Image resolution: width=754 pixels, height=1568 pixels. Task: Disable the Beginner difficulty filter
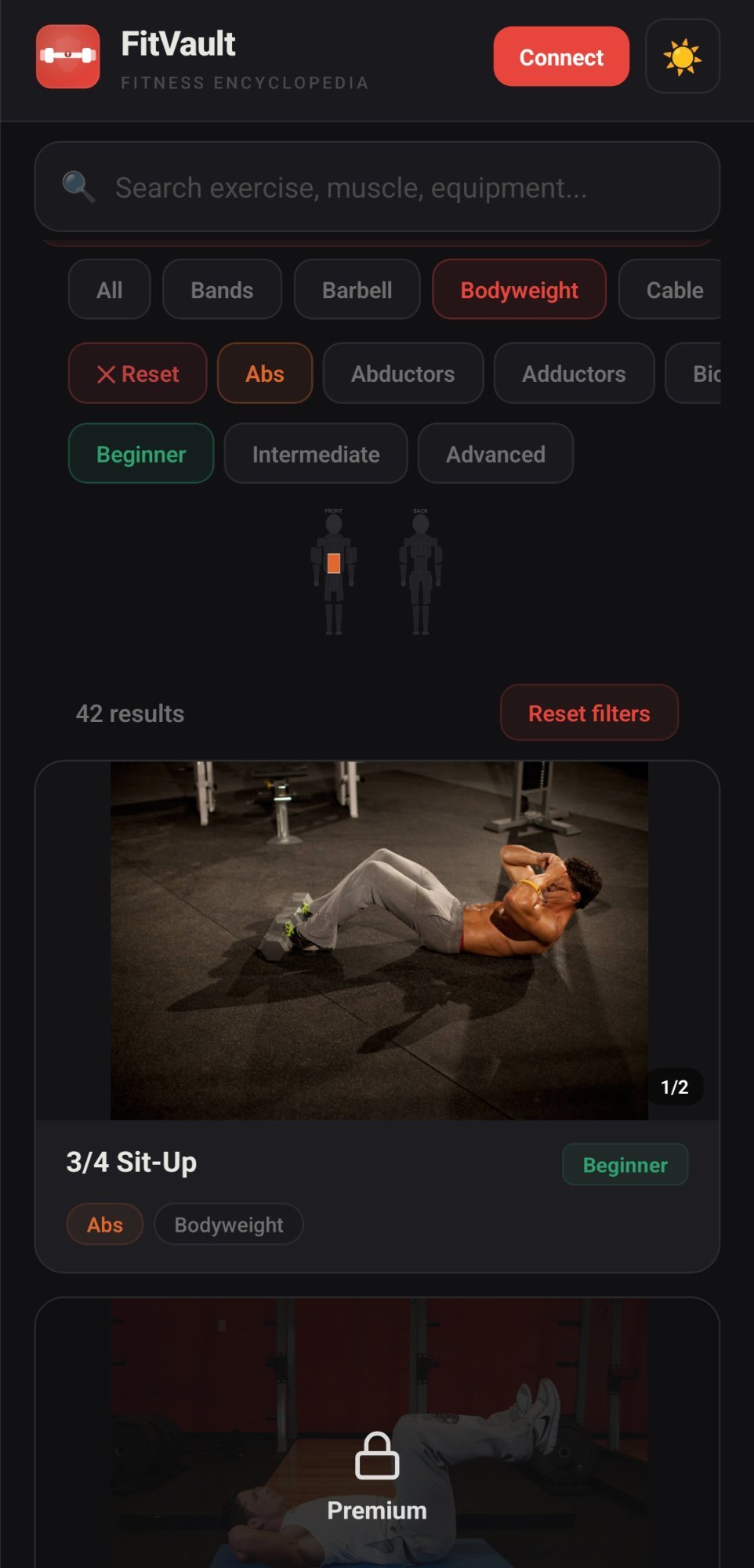click(140, 453)
